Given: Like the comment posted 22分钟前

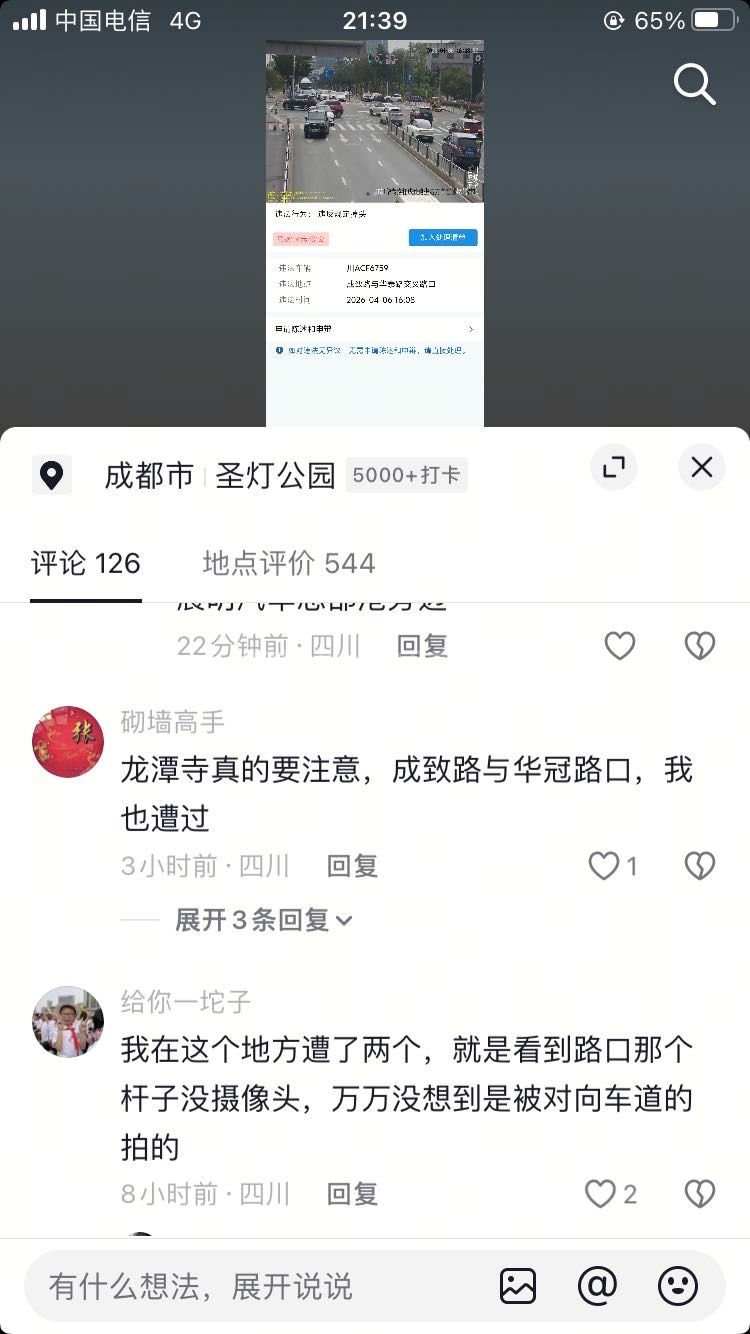Looking at the screenshot, I should [x=620, y=646].
